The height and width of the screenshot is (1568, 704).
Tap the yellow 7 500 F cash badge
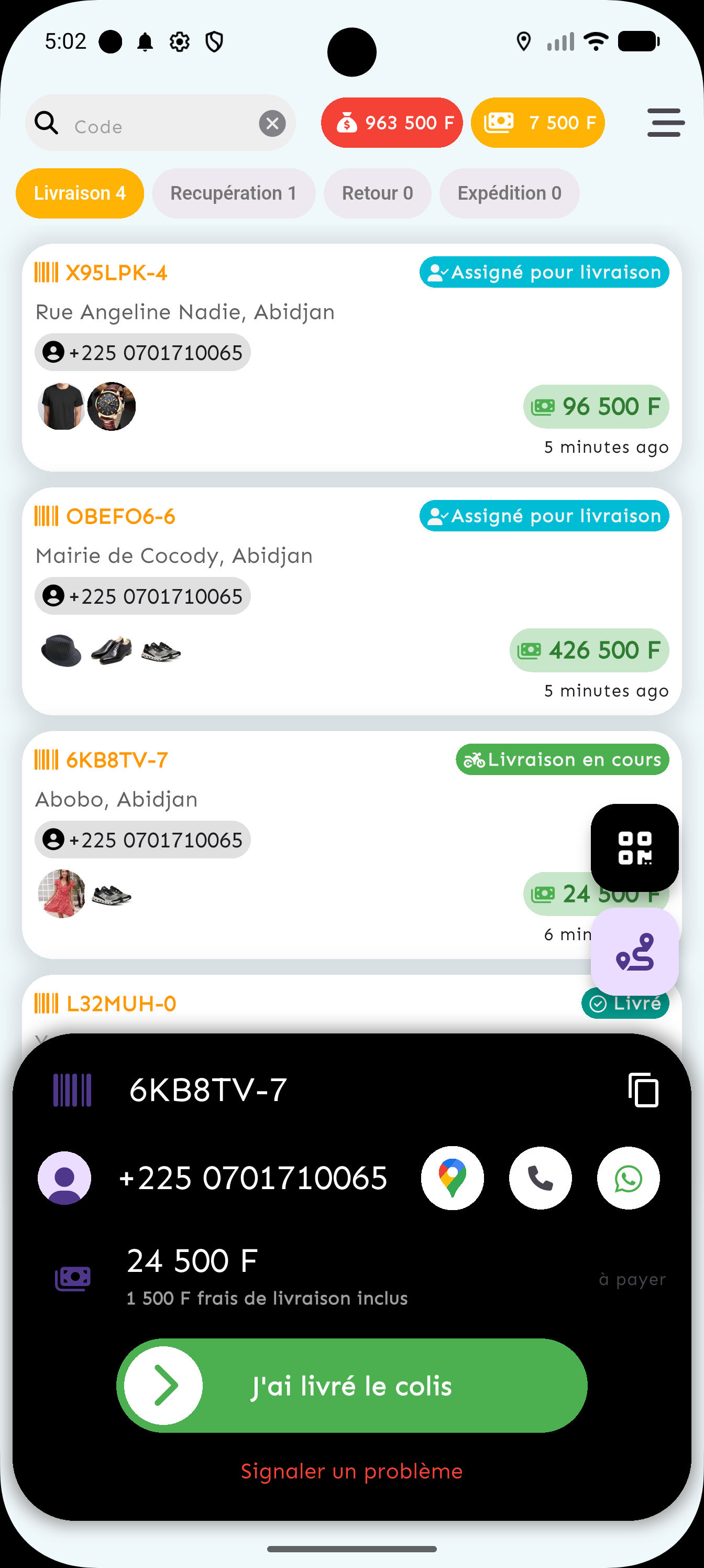[538, 122]
